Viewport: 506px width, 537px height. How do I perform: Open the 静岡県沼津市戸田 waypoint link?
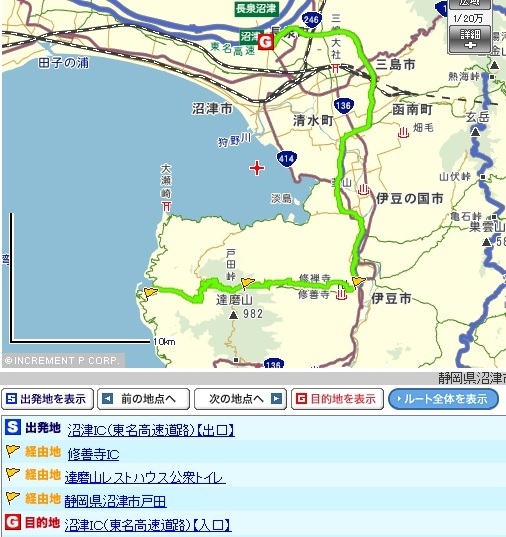coord(115,501)
